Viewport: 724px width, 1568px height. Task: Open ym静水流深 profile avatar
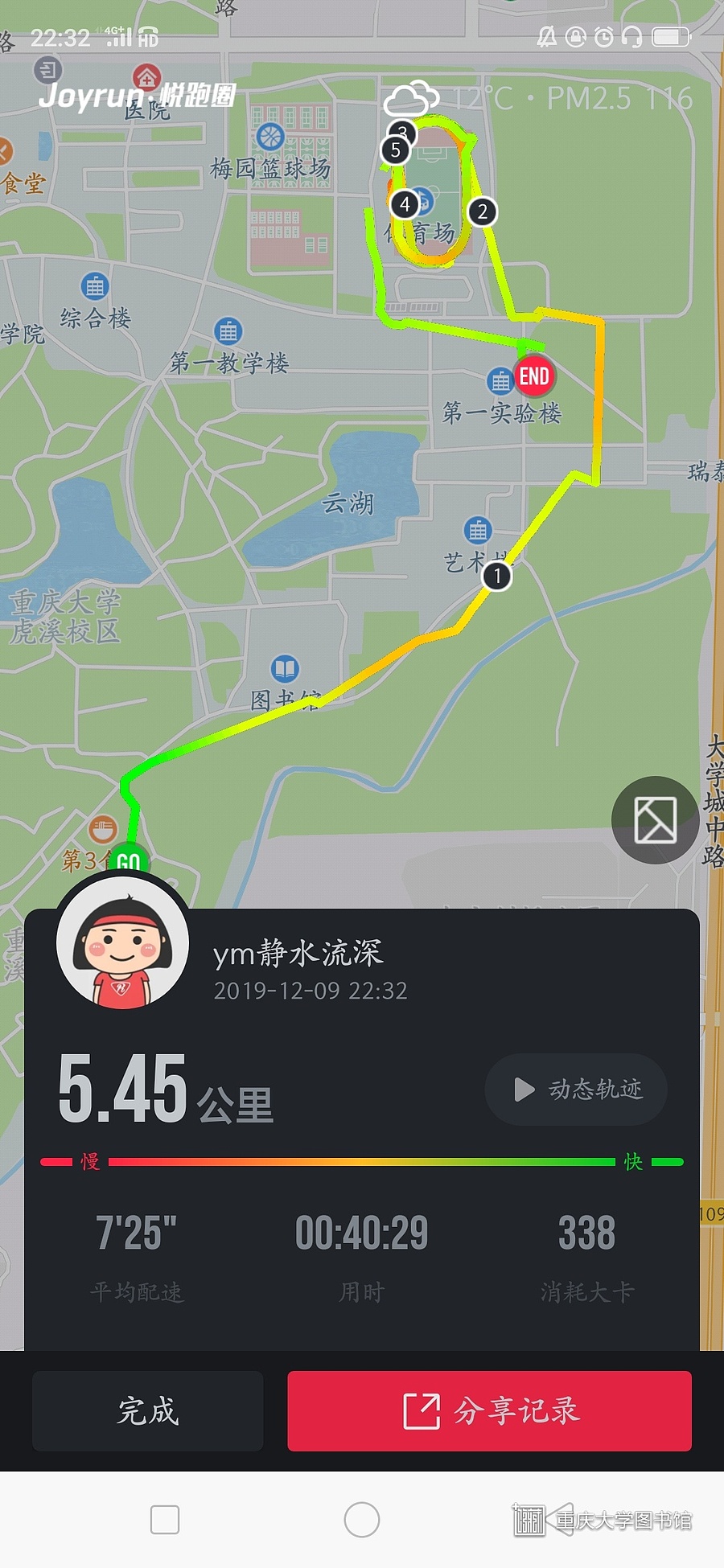click(122, 946)
